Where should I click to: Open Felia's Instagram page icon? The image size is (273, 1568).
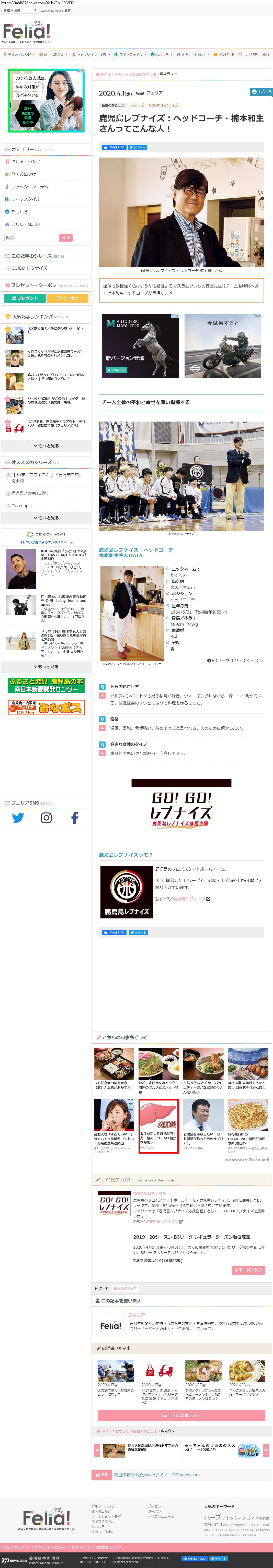coord(46,818)
